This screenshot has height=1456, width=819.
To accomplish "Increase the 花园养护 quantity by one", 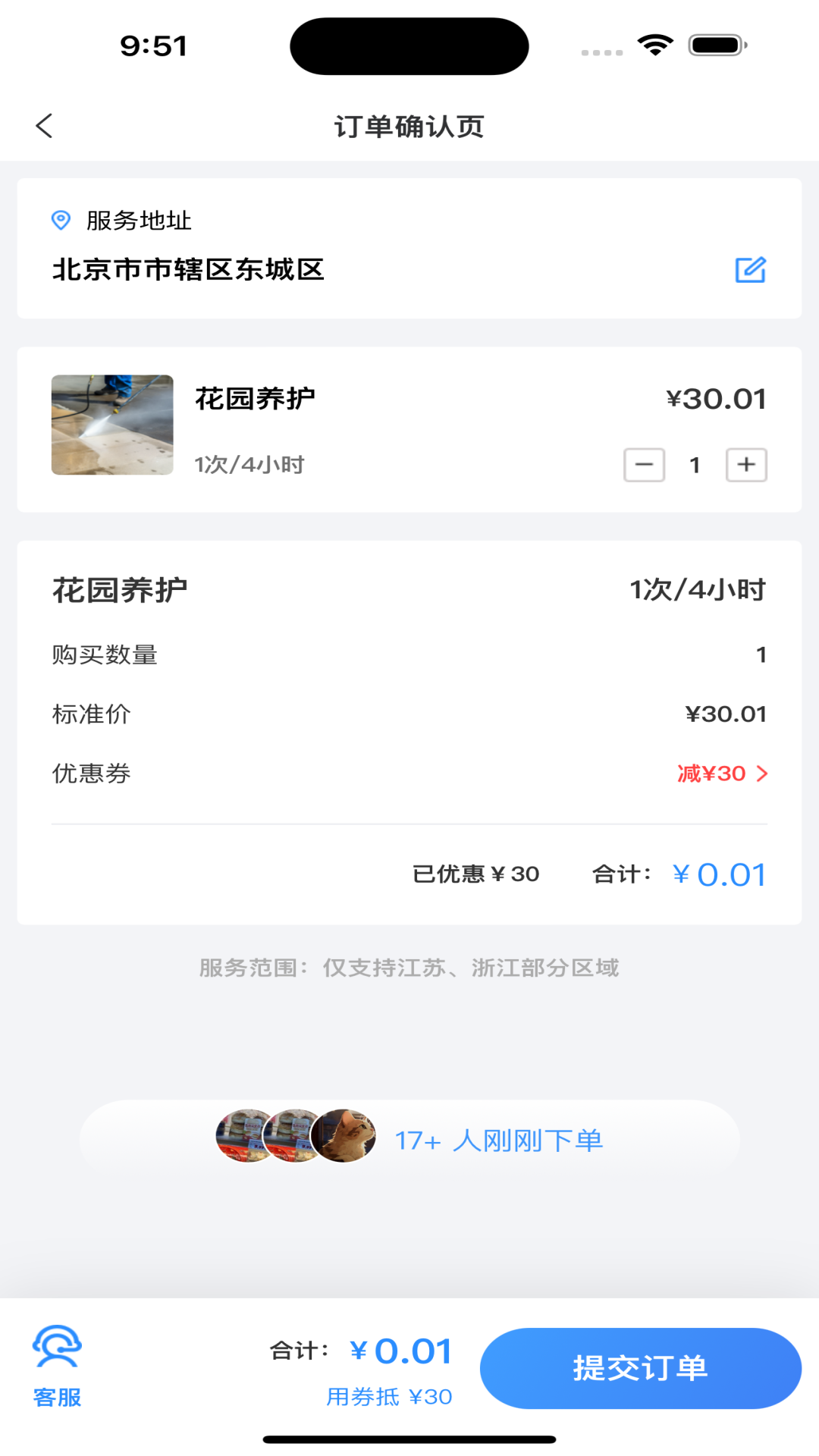I will tap(746, 465).
